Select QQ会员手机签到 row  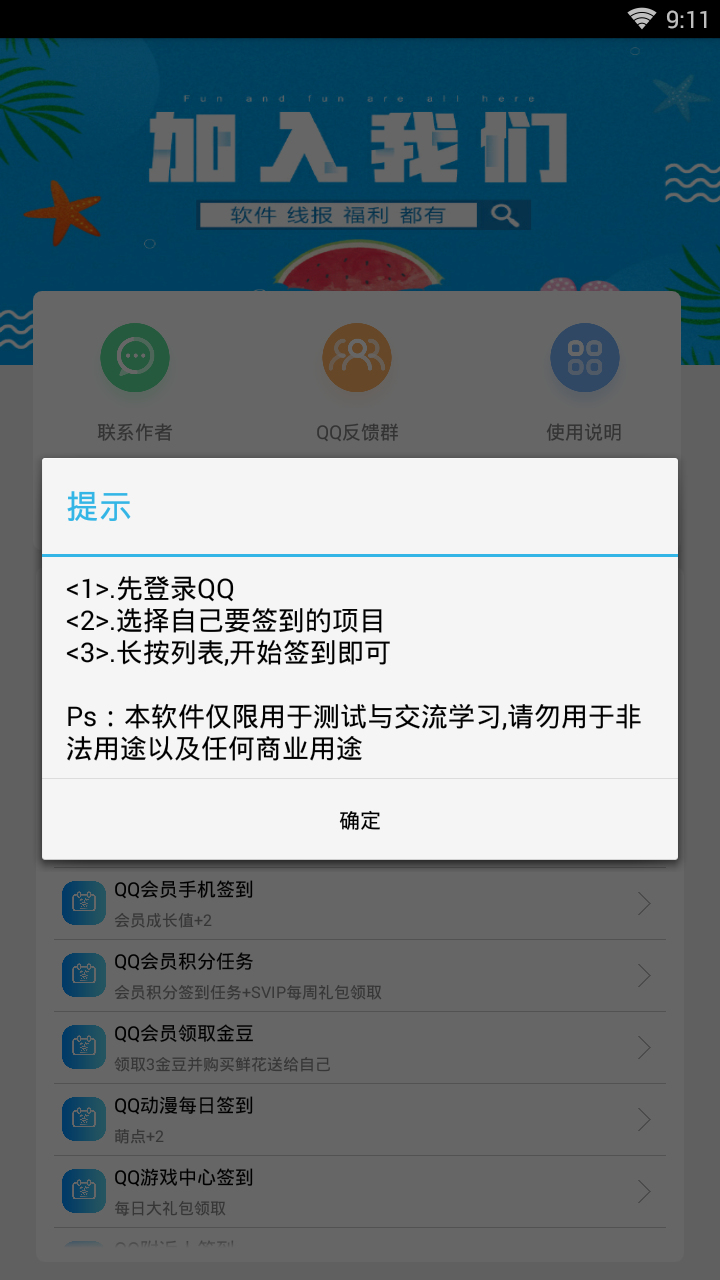(359, 904)
